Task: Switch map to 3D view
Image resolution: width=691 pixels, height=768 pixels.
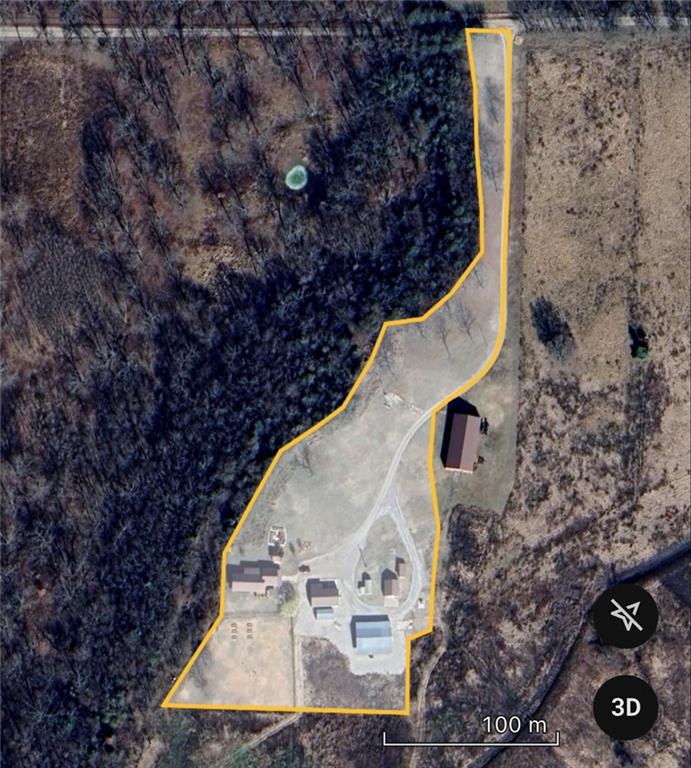Action: click(x=625, y=708)
